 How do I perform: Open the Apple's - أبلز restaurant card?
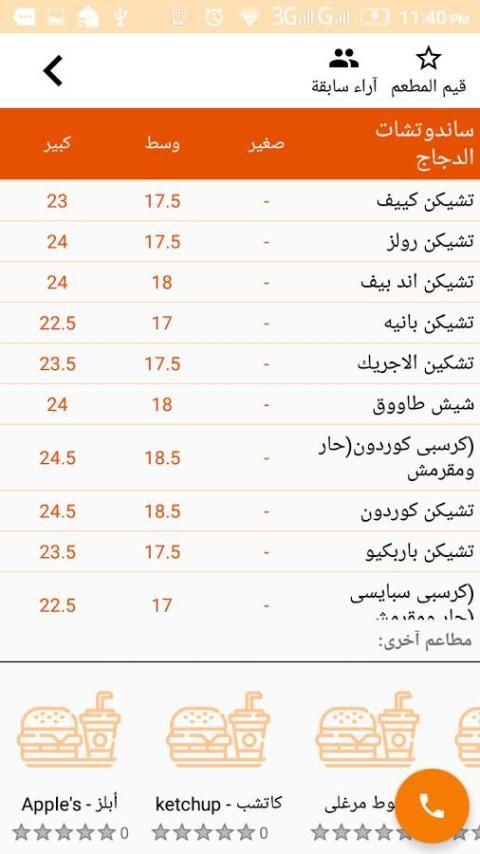[x=69, y=765]
